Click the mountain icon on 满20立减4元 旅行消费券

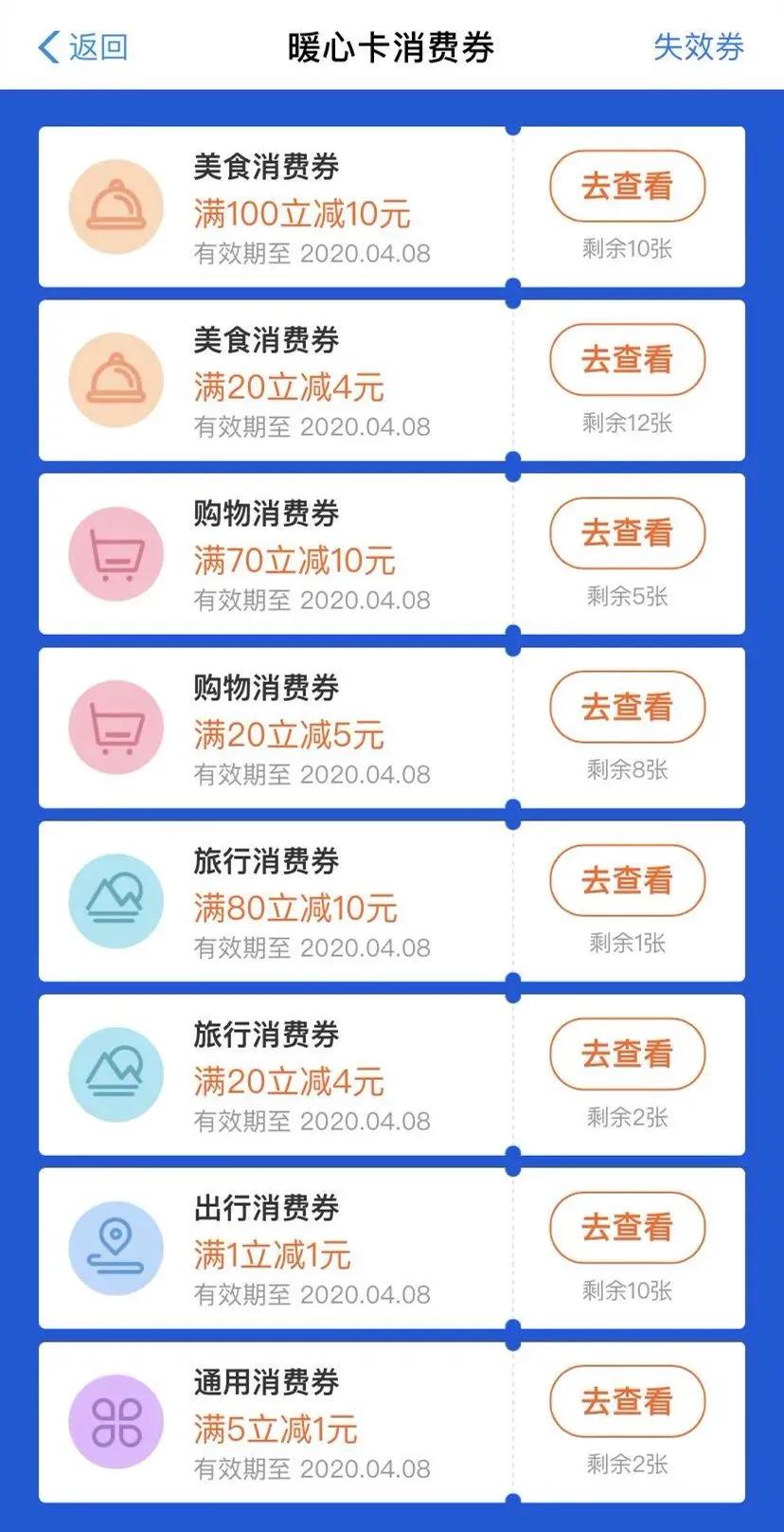coord(116,1074)
